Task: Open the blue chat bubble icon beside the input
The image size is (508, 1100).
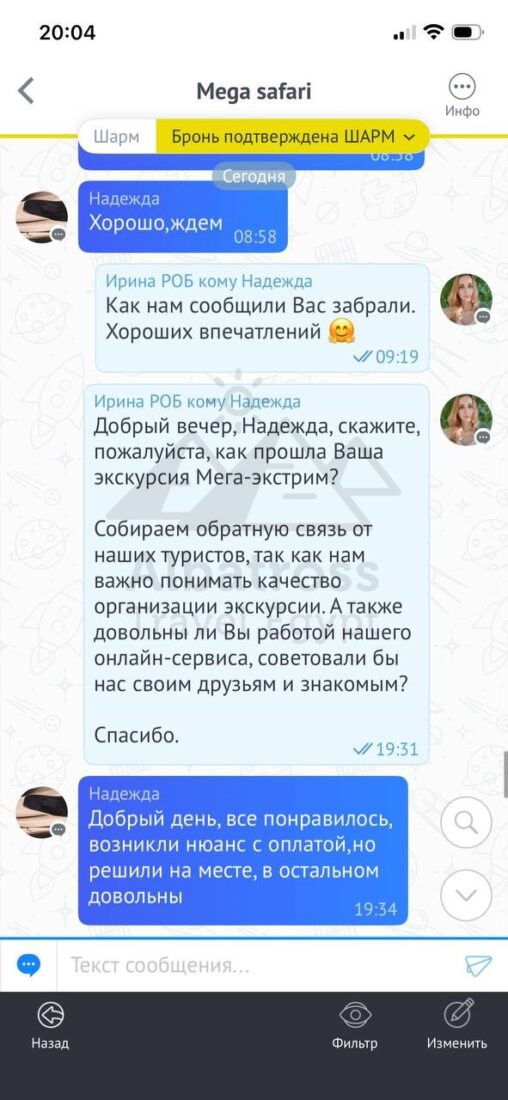Action: [x=29, y=965]
